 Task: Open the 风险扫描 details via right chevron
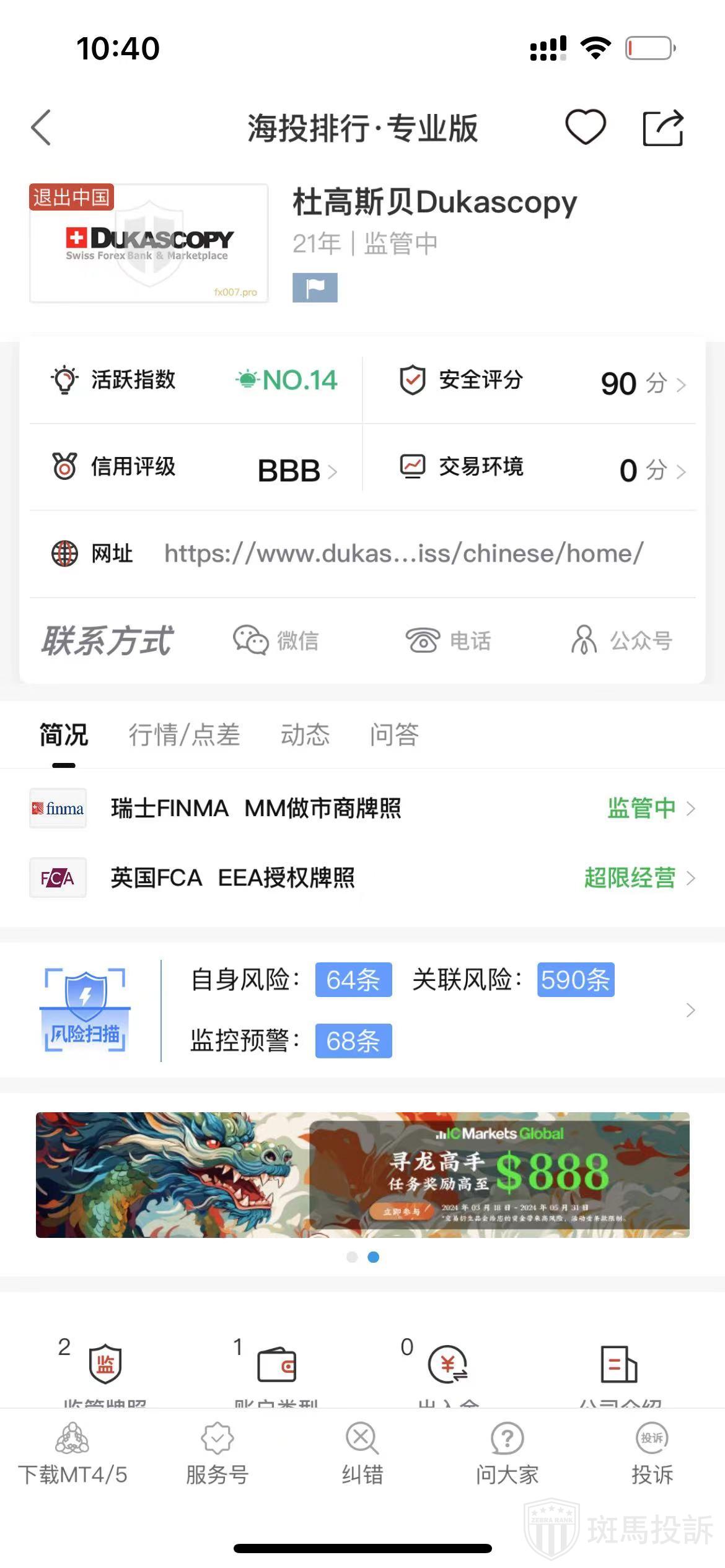(x=690, y=1009)
